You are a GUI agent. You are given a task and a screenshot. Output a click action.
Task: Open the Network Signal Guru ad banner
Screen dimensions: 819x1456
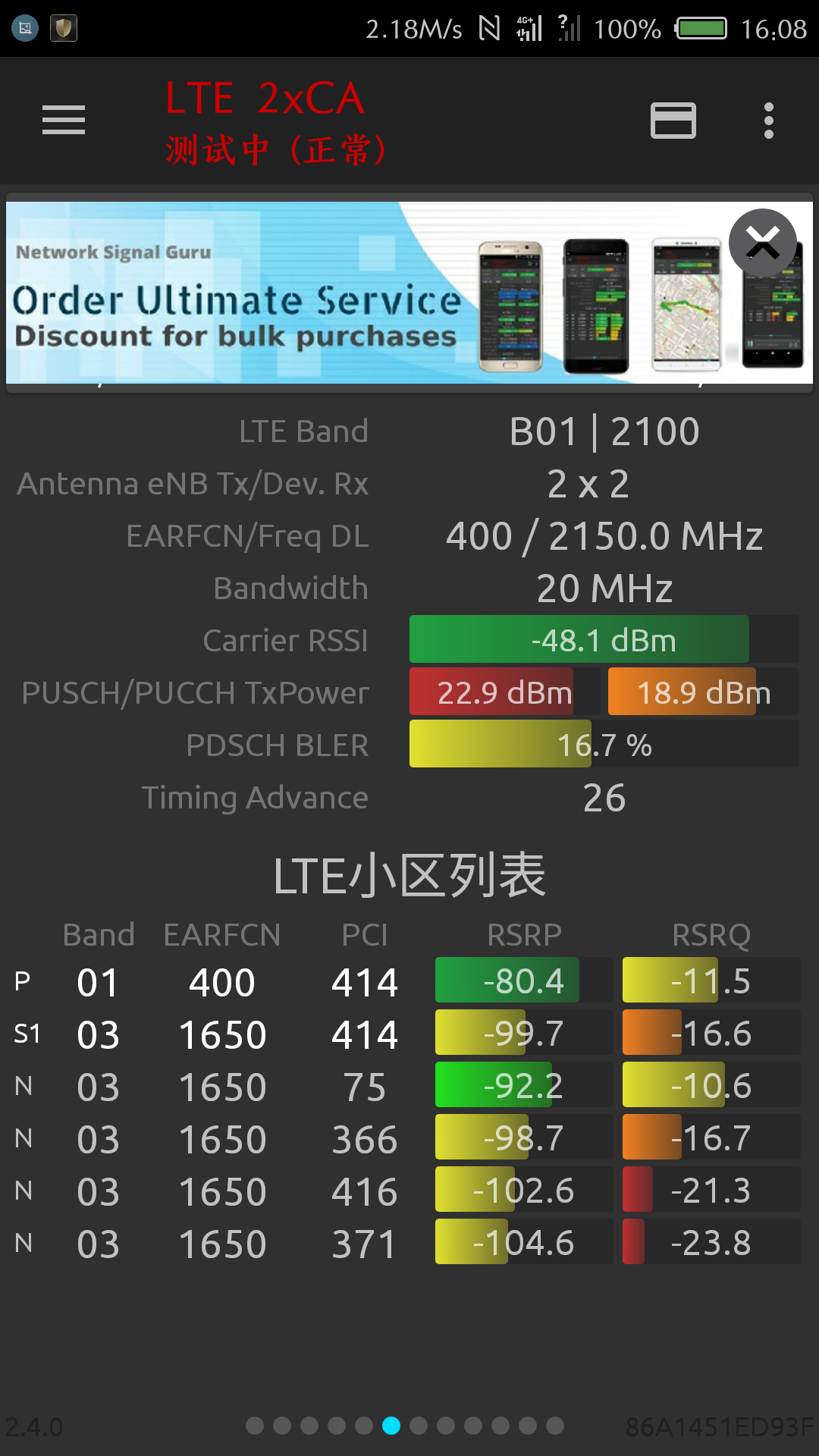[x=409, y=293]
